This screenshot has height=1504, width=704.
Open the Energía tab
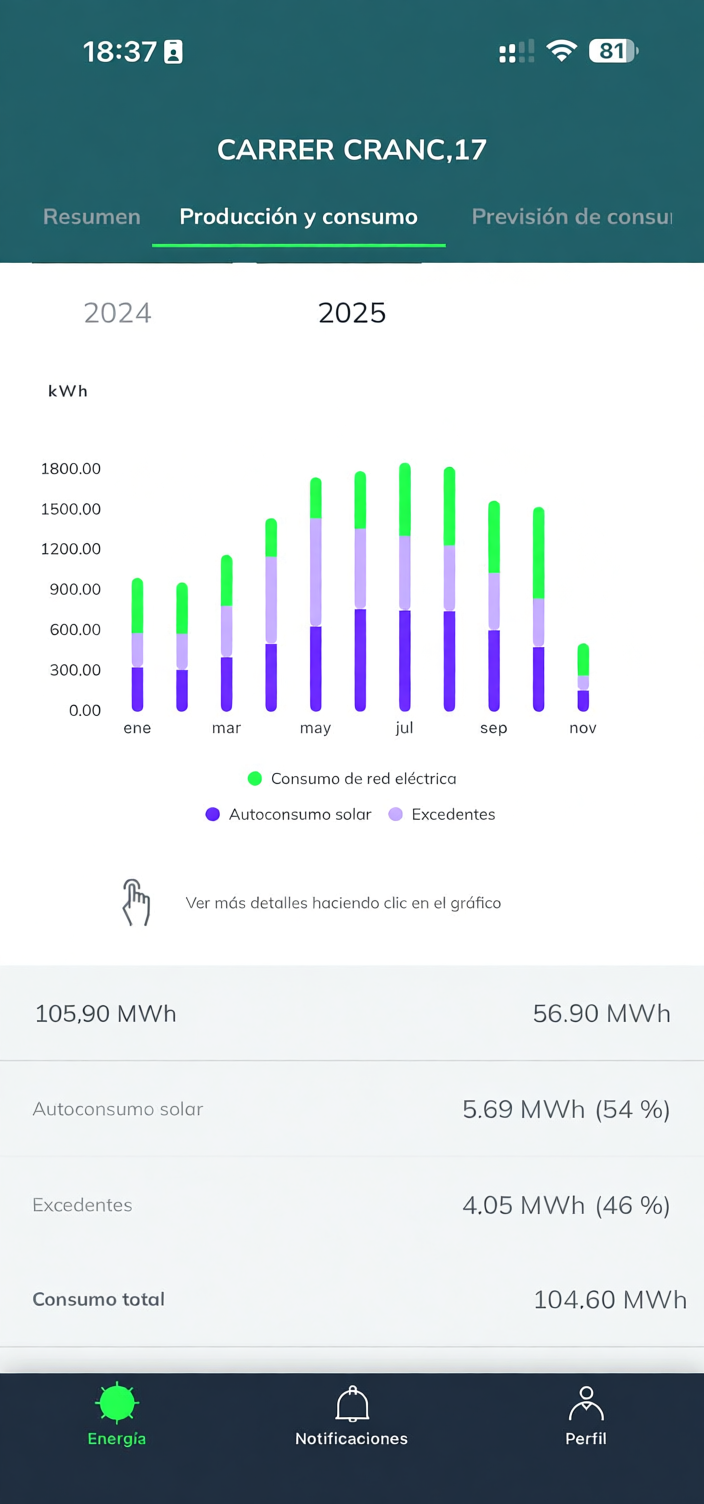click(x=117, y=1417)
